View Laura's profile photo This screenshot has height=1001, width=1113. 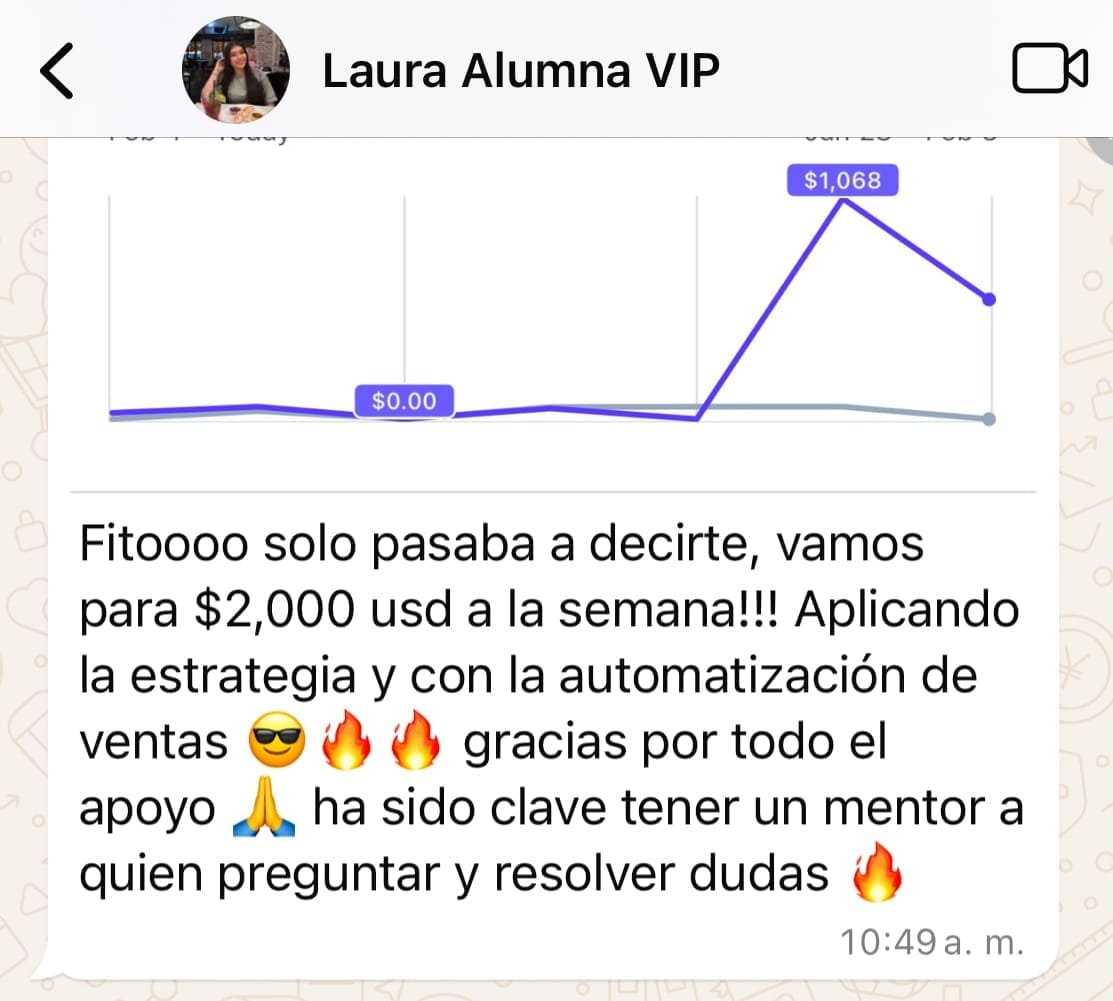235,69
